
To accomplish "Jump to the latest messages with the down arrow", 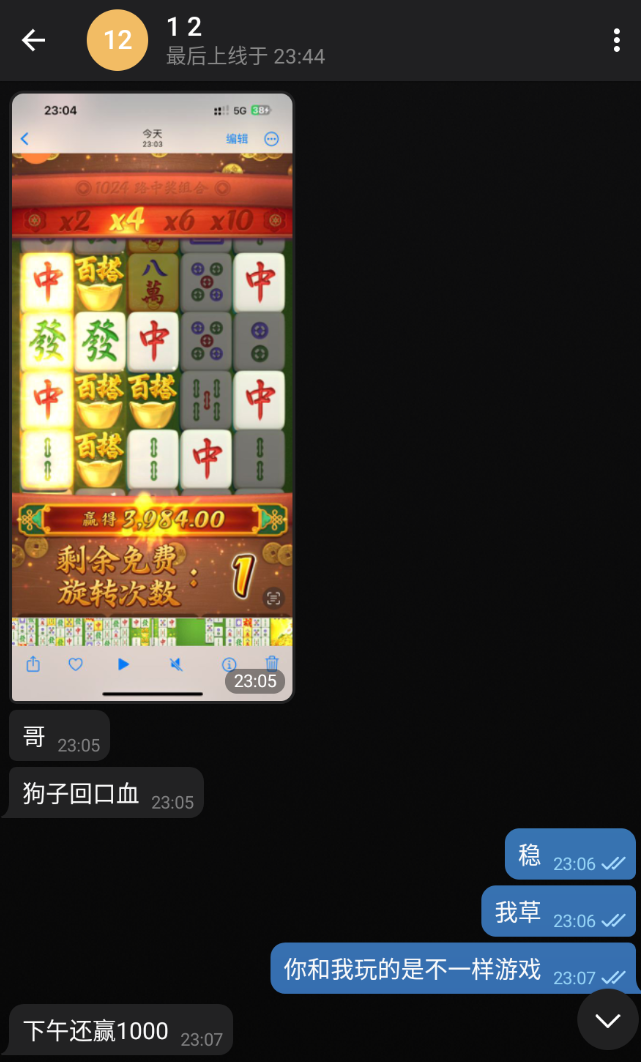I will point(607,1020).
